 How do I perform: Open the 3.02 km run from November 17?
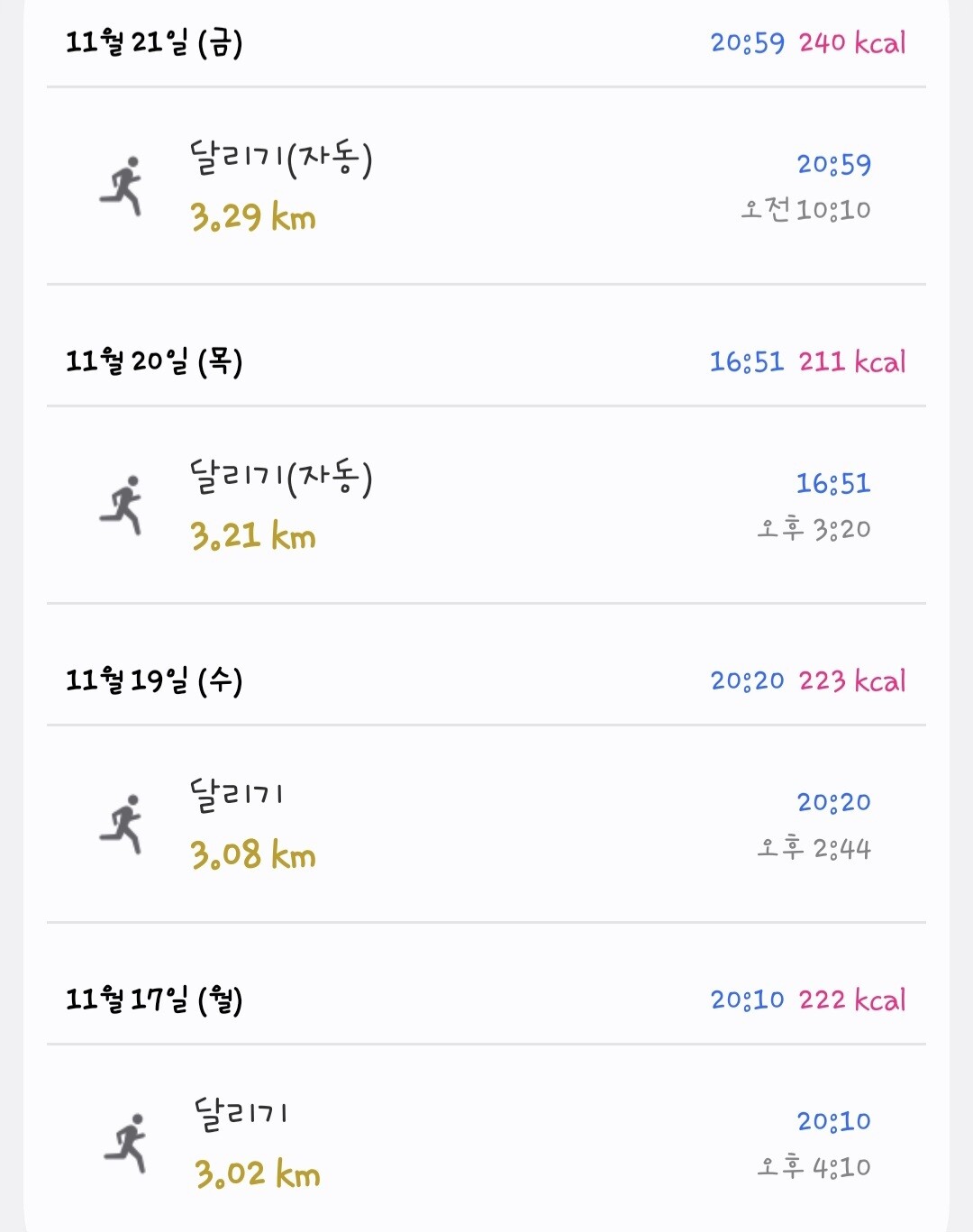click(x=486, y=1143)
